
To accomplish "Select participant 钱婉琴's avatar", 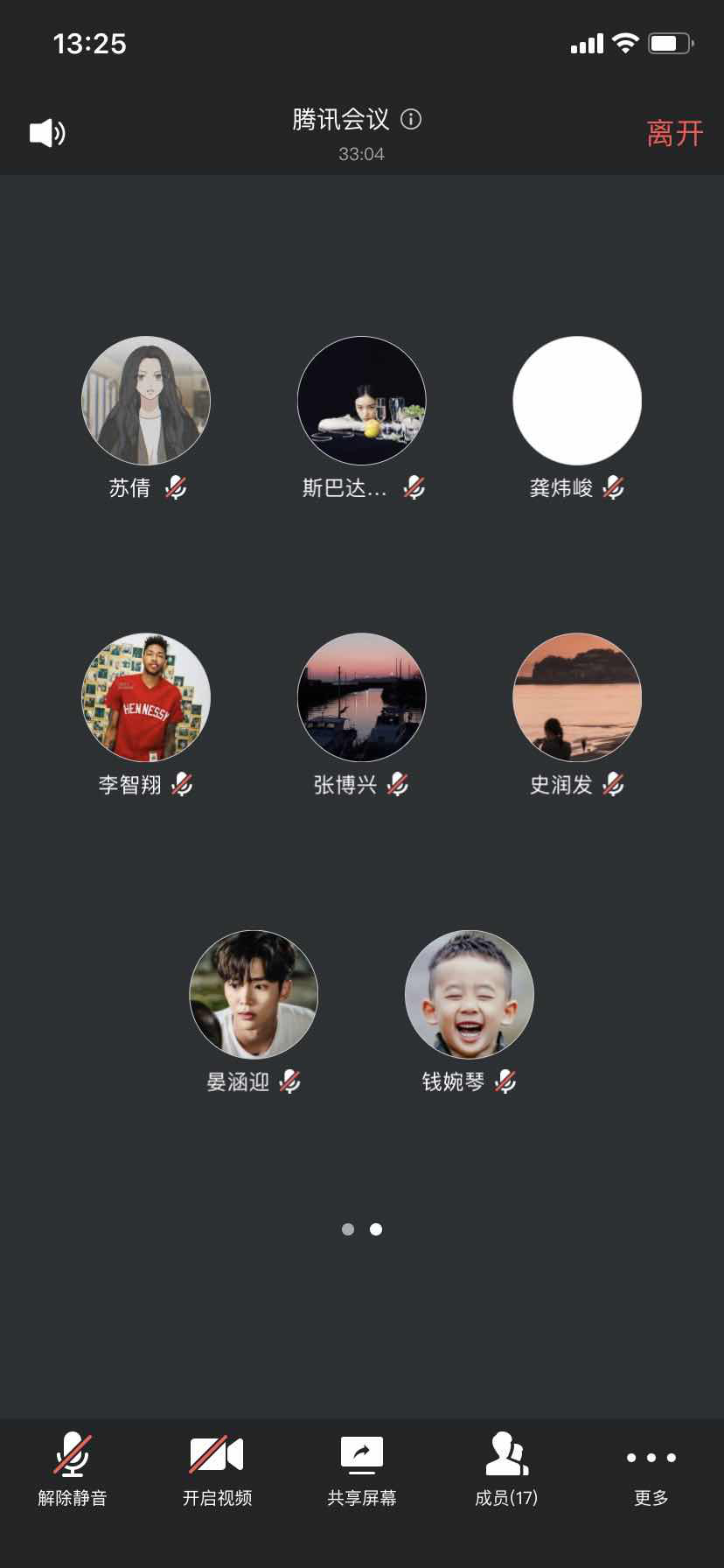I will (470, 994).
